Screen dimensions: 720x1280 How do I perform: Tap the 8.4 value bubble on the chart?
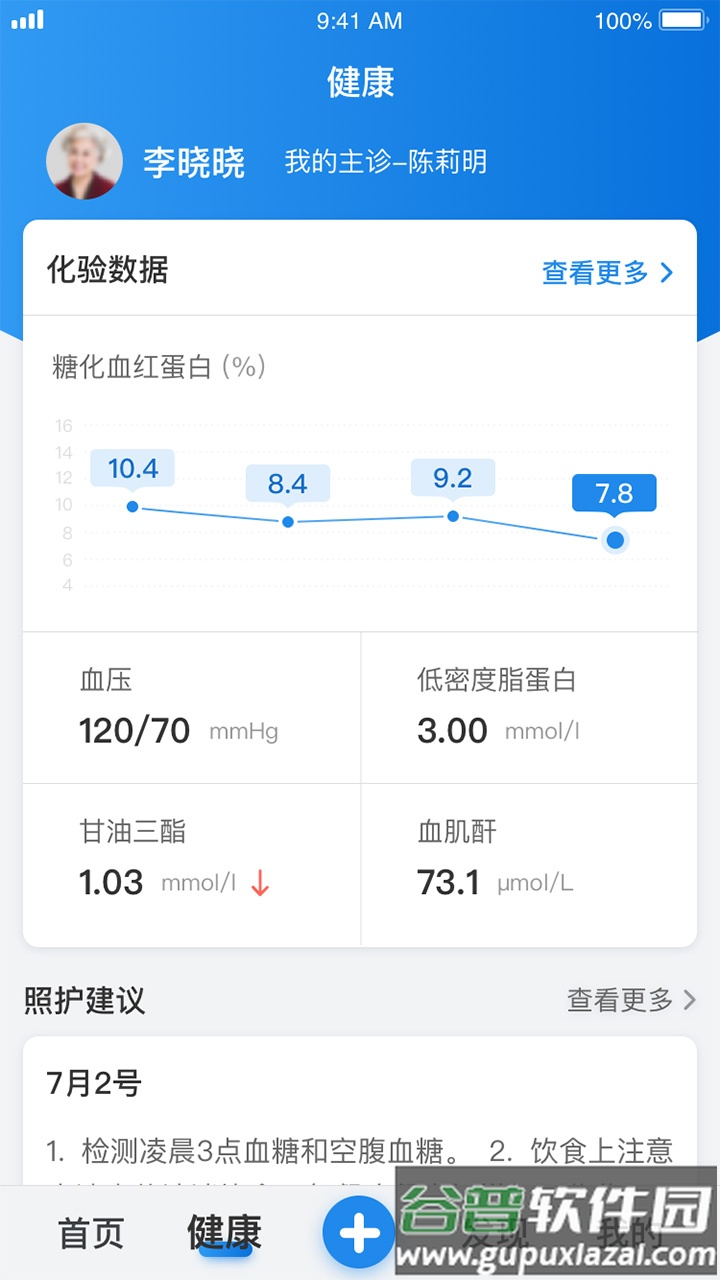288,483
